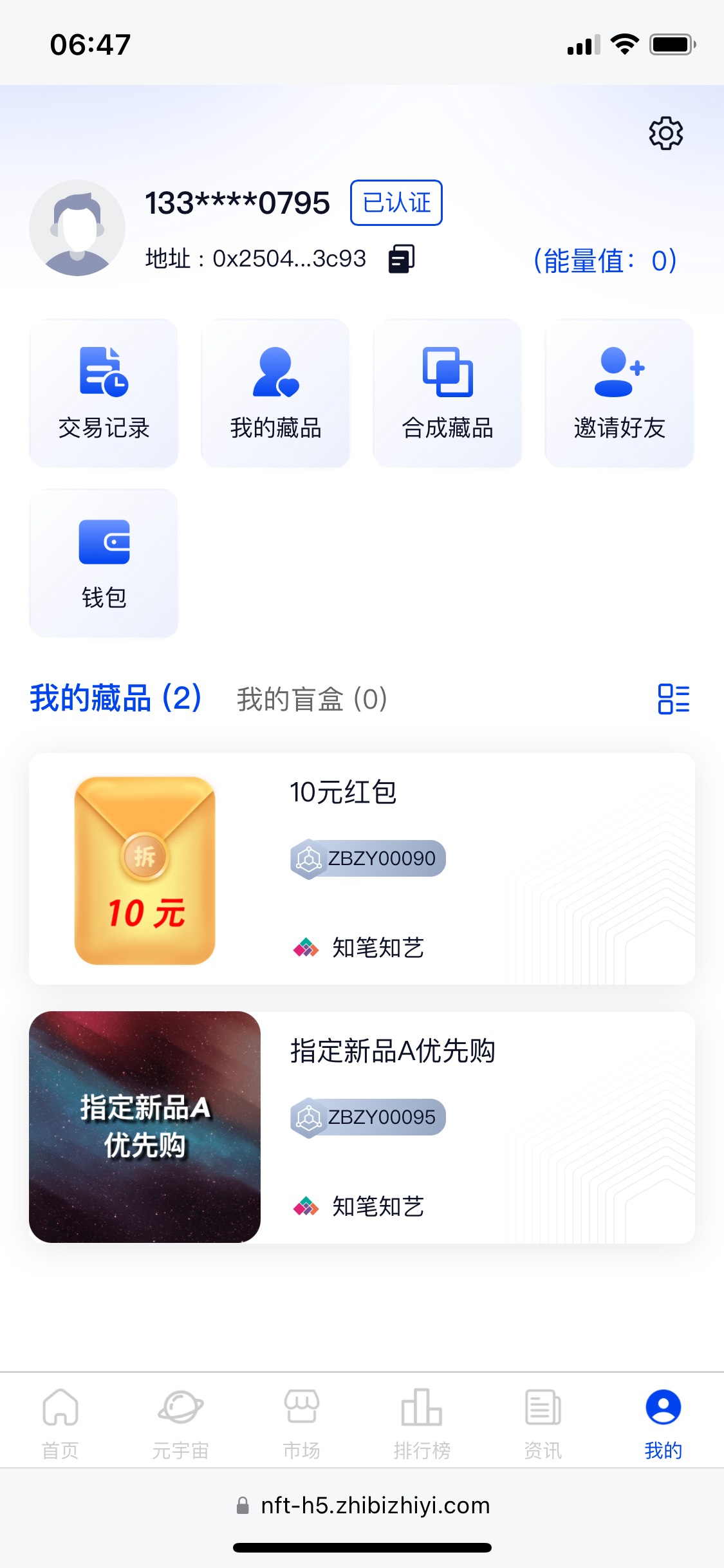The height and width of the screenshot is (1568, 724).
Task: Toggle the list layout view icon
Action: click(673, 699)
